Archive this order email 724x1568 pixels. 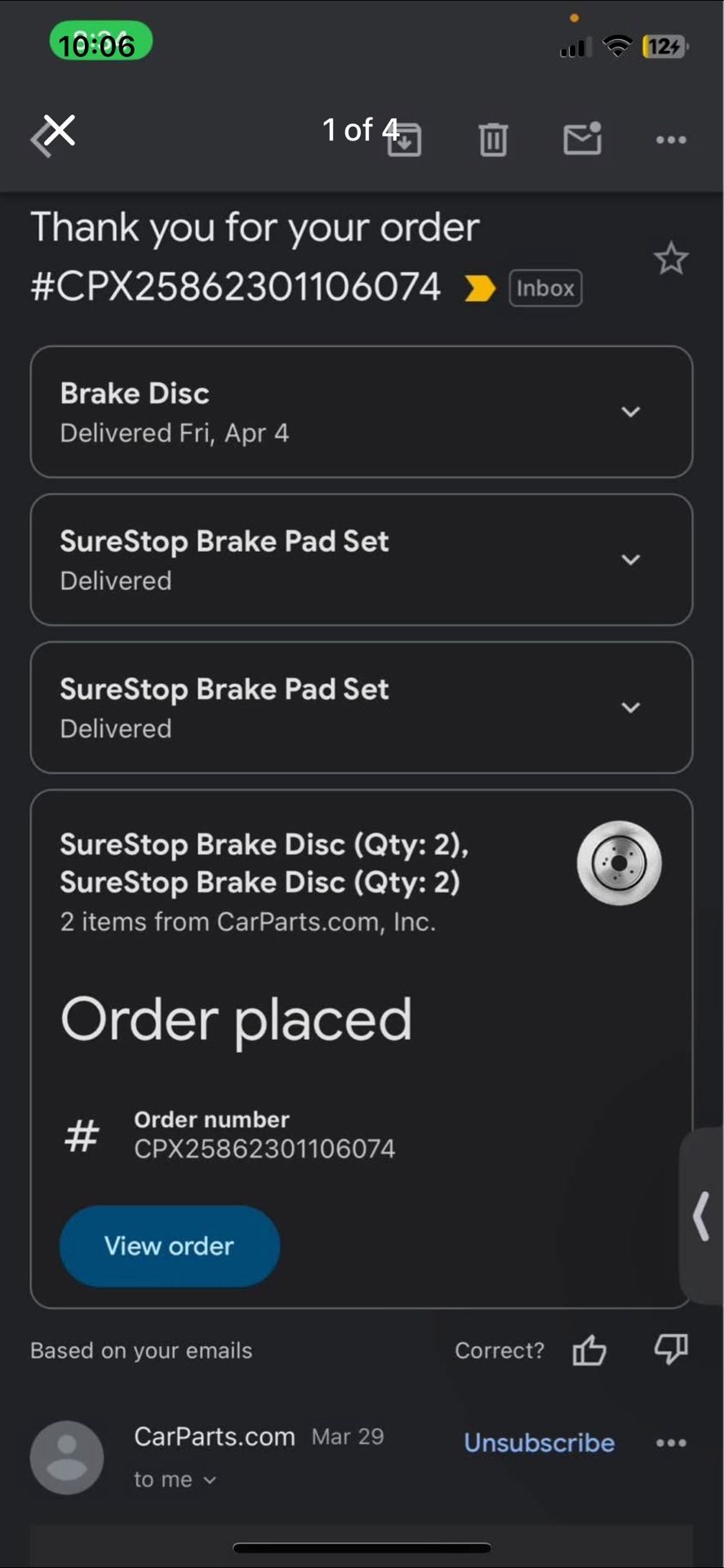[x=405, y=140]
